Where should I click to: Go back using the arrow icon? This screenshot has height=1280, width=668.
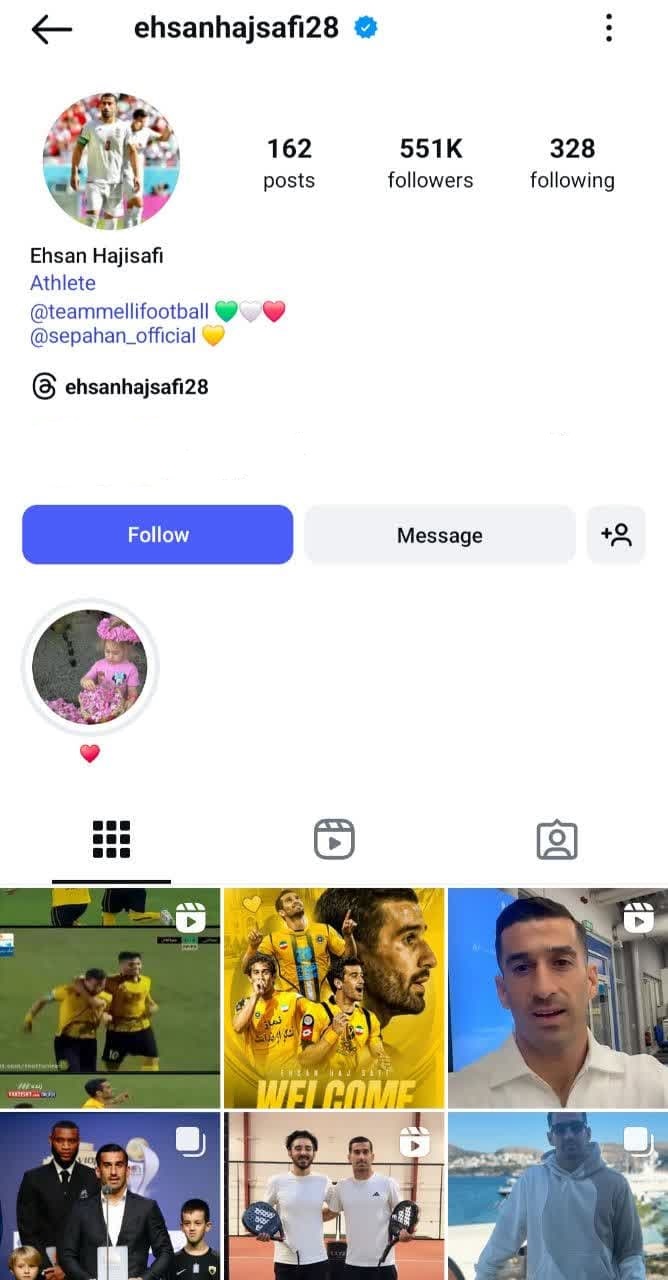[x=52, y=29]
